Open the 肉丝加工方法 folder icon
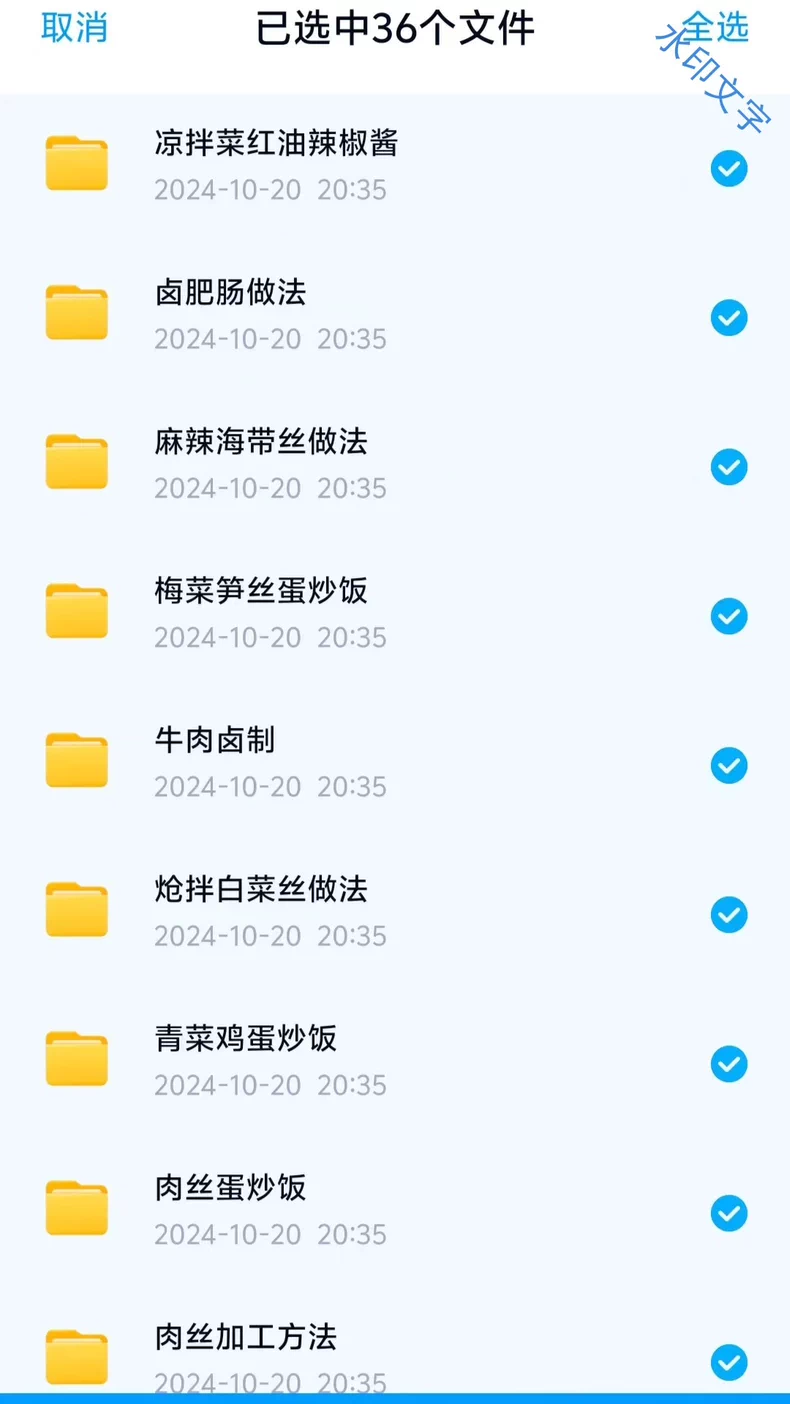 [77, 1355]
